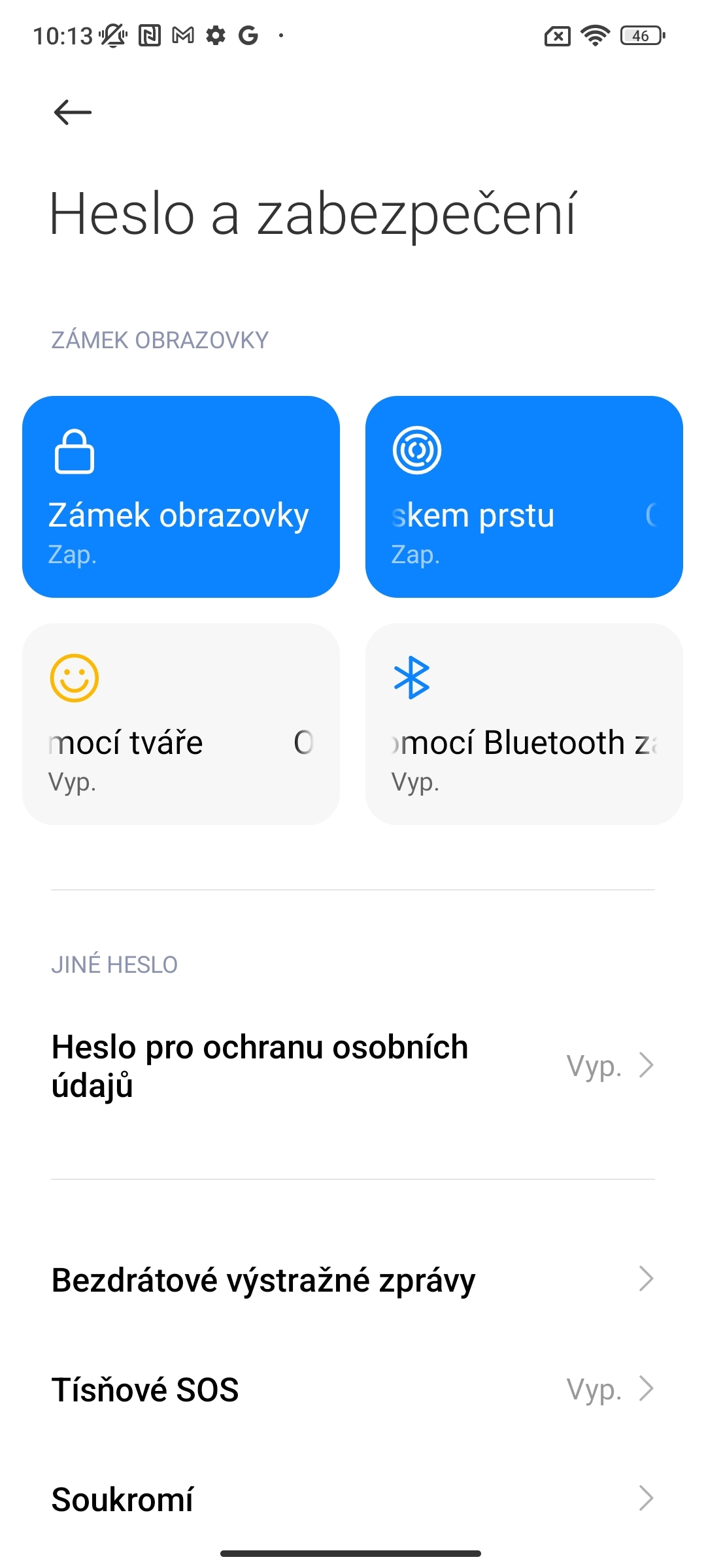Click Heslo pro ochranu osobních údajů text

(x=259, y=1065)
